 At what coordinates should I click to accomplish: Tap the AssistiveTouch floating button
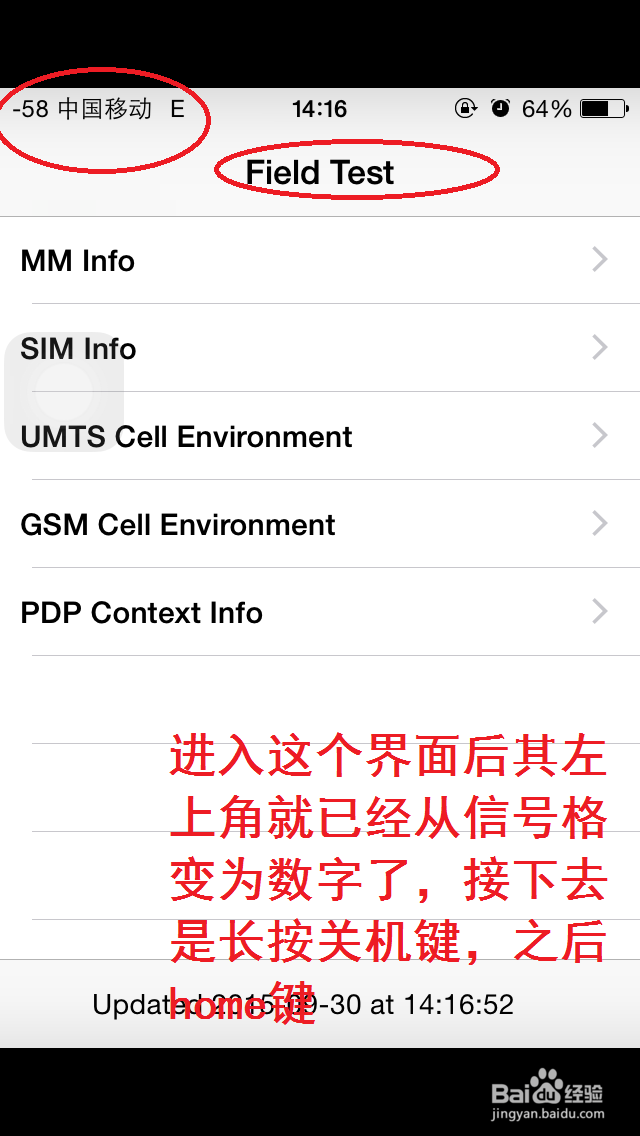64,393
